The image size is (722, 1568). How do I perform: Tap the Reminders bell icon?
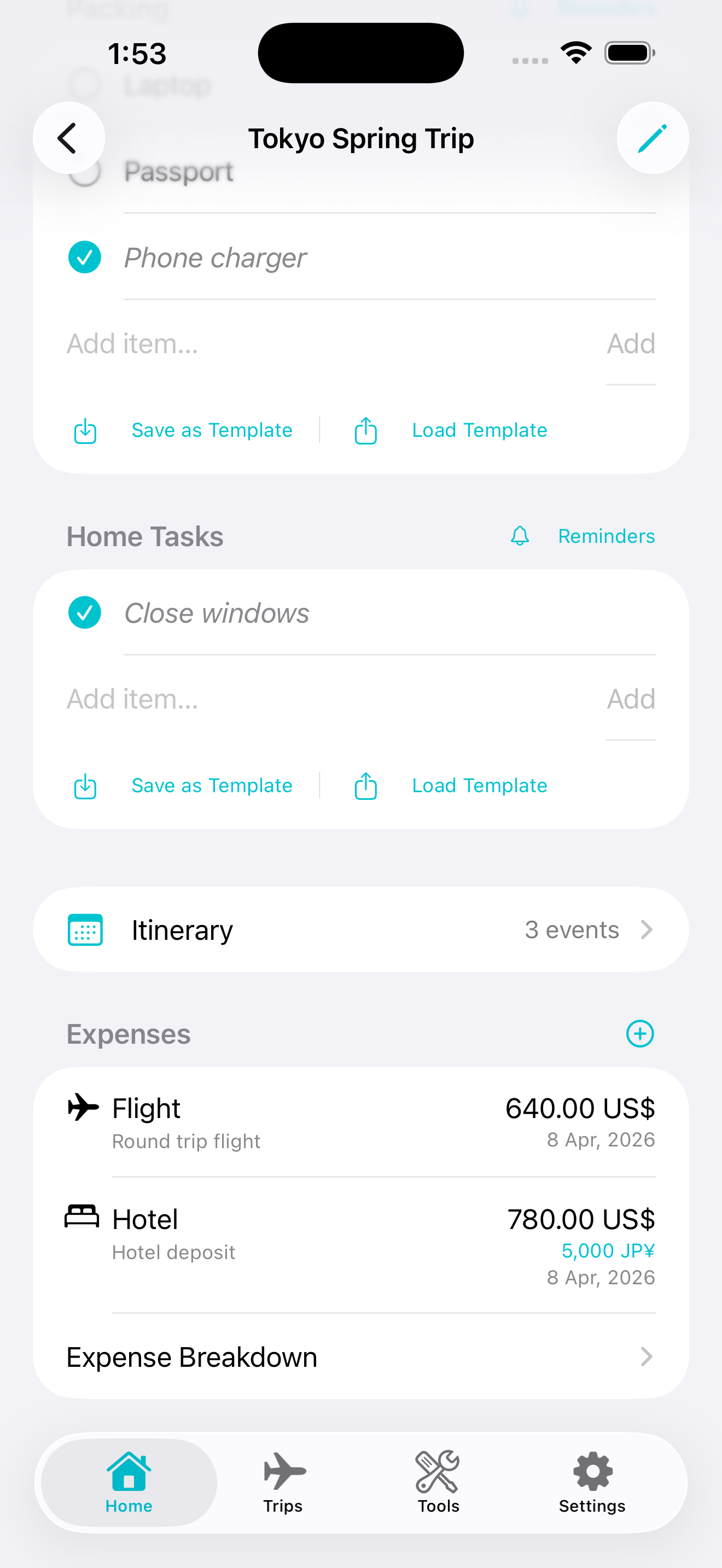[x=519, y=536]
